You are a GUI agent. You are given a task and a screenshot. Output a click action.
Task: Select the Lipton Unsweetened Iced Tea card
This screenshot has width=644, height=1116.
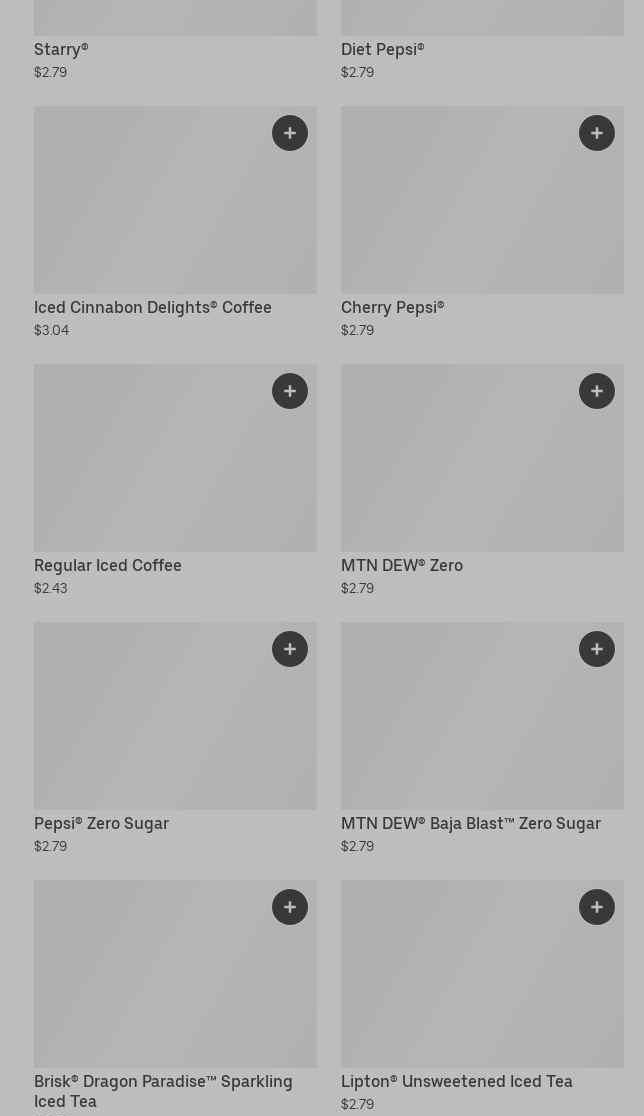[456, 1081]
